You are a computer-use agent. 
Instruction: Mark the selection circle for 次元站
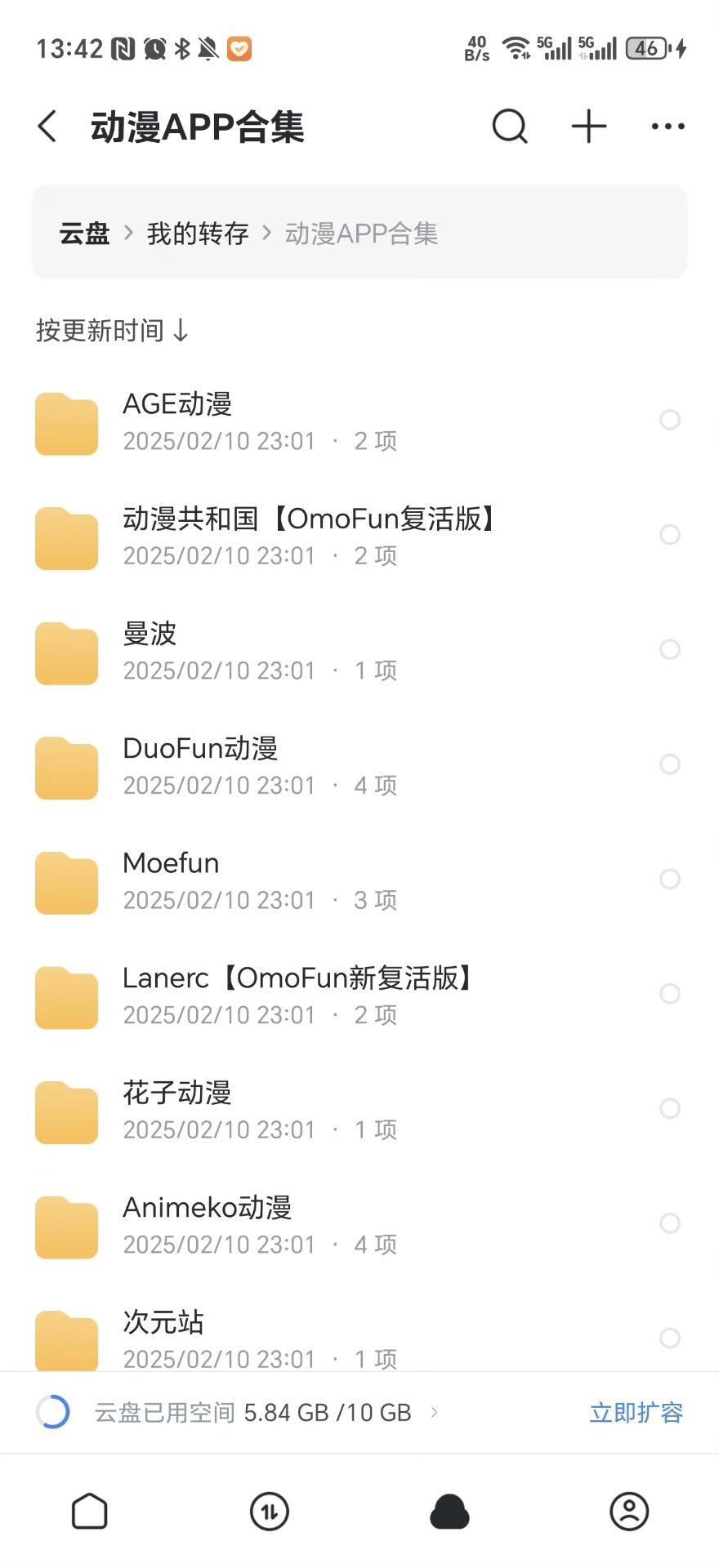tap(670, 1339)
